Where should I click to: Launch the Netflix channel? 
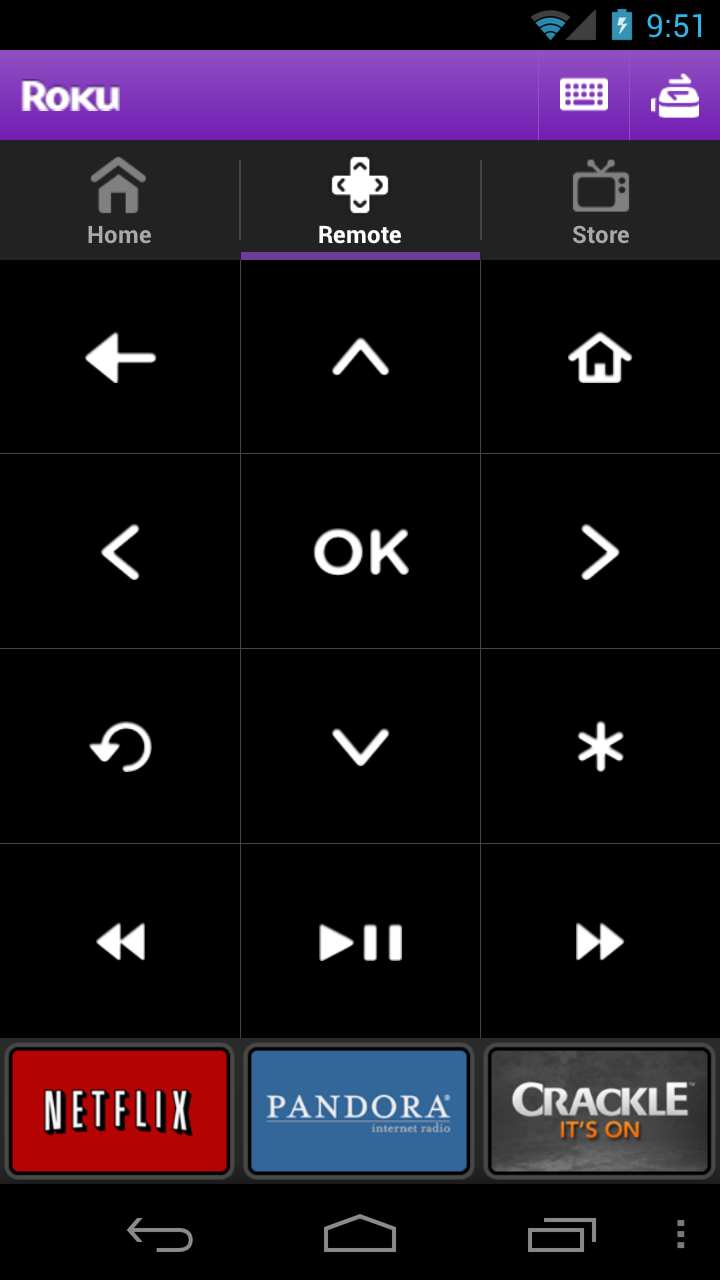coord(119,1111)
